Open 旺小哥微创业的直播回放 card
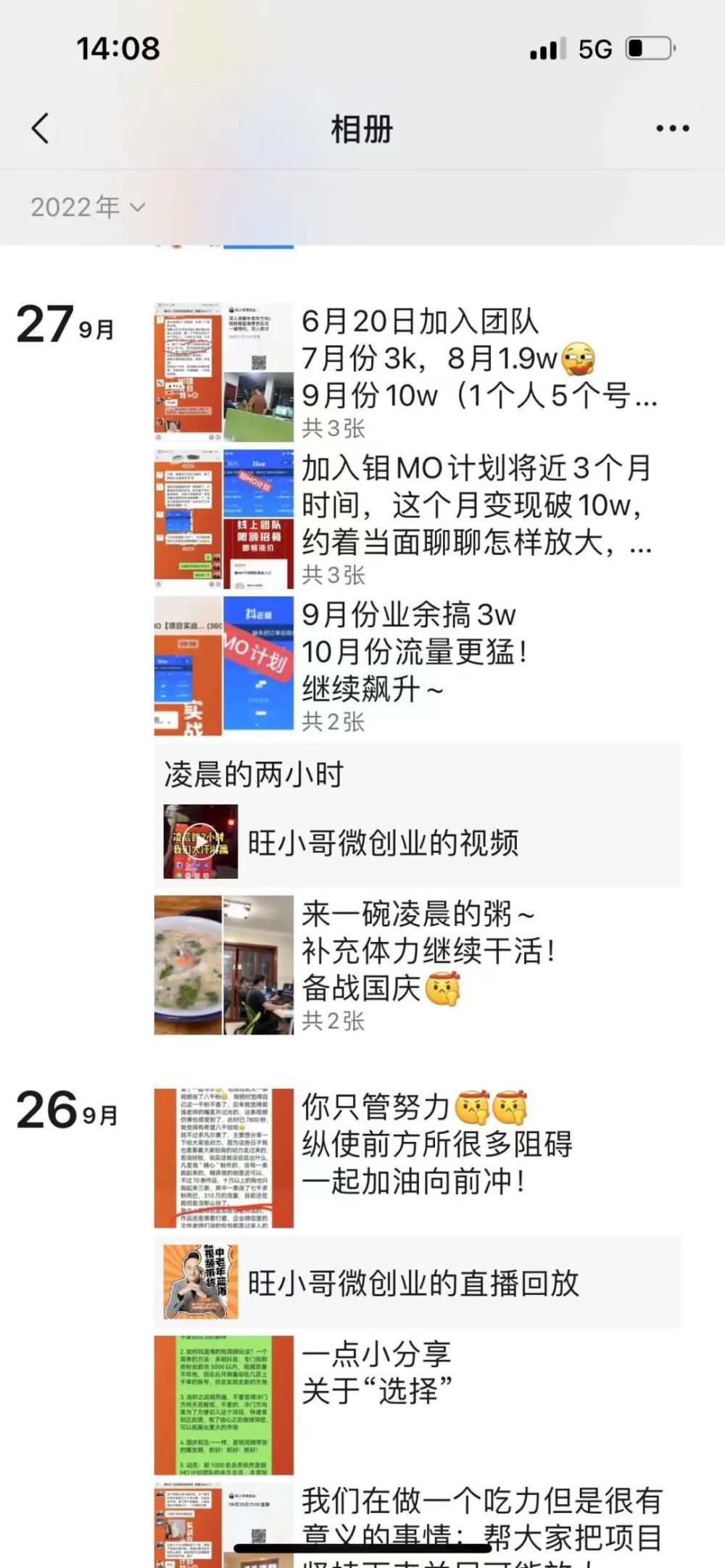The width and height of the screenshot is (725, 1568). pyautogui.click(x=417, y=1282)
